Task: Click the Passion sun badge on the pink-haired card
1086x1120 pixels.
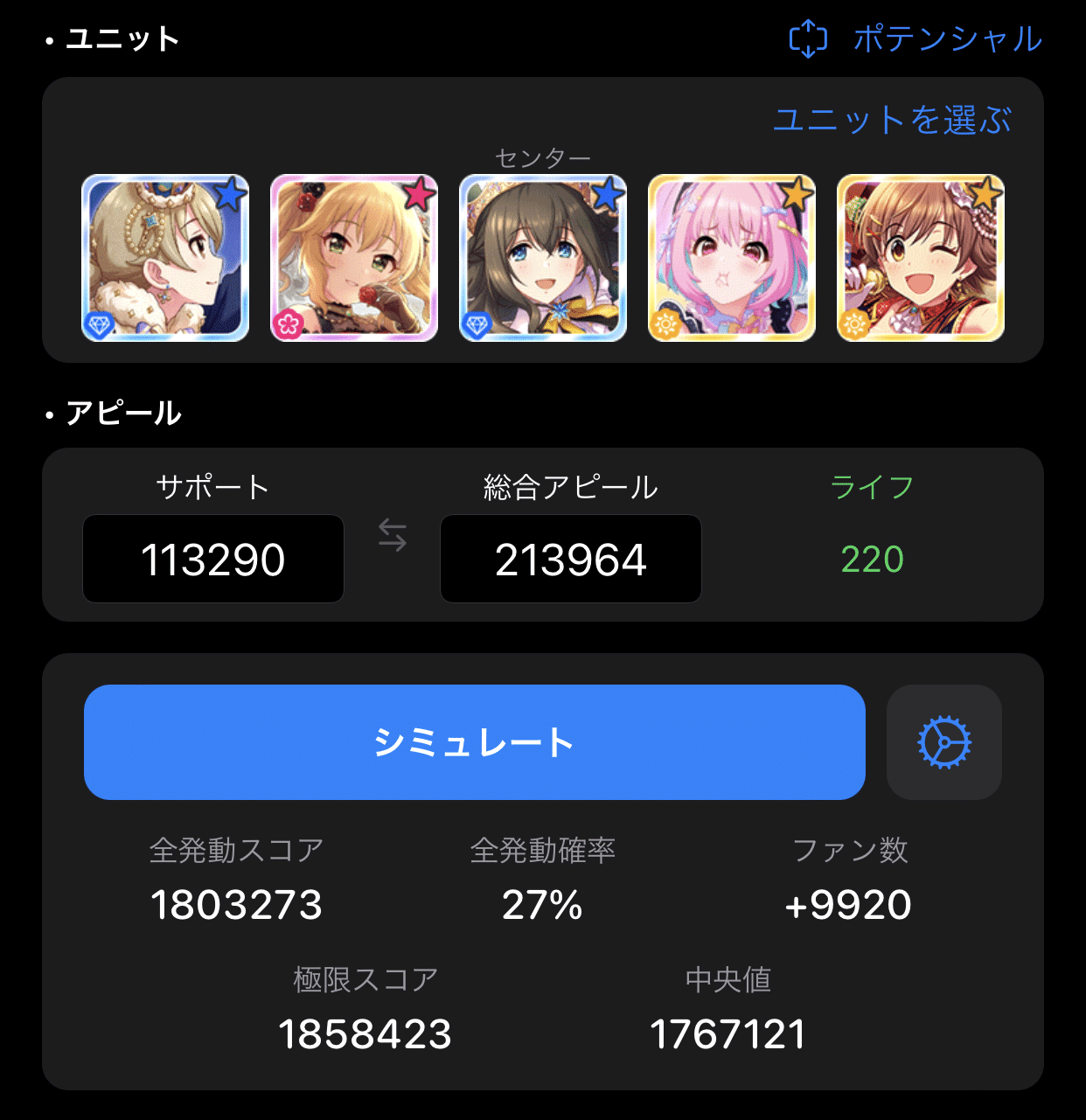Action: [665, 324]
